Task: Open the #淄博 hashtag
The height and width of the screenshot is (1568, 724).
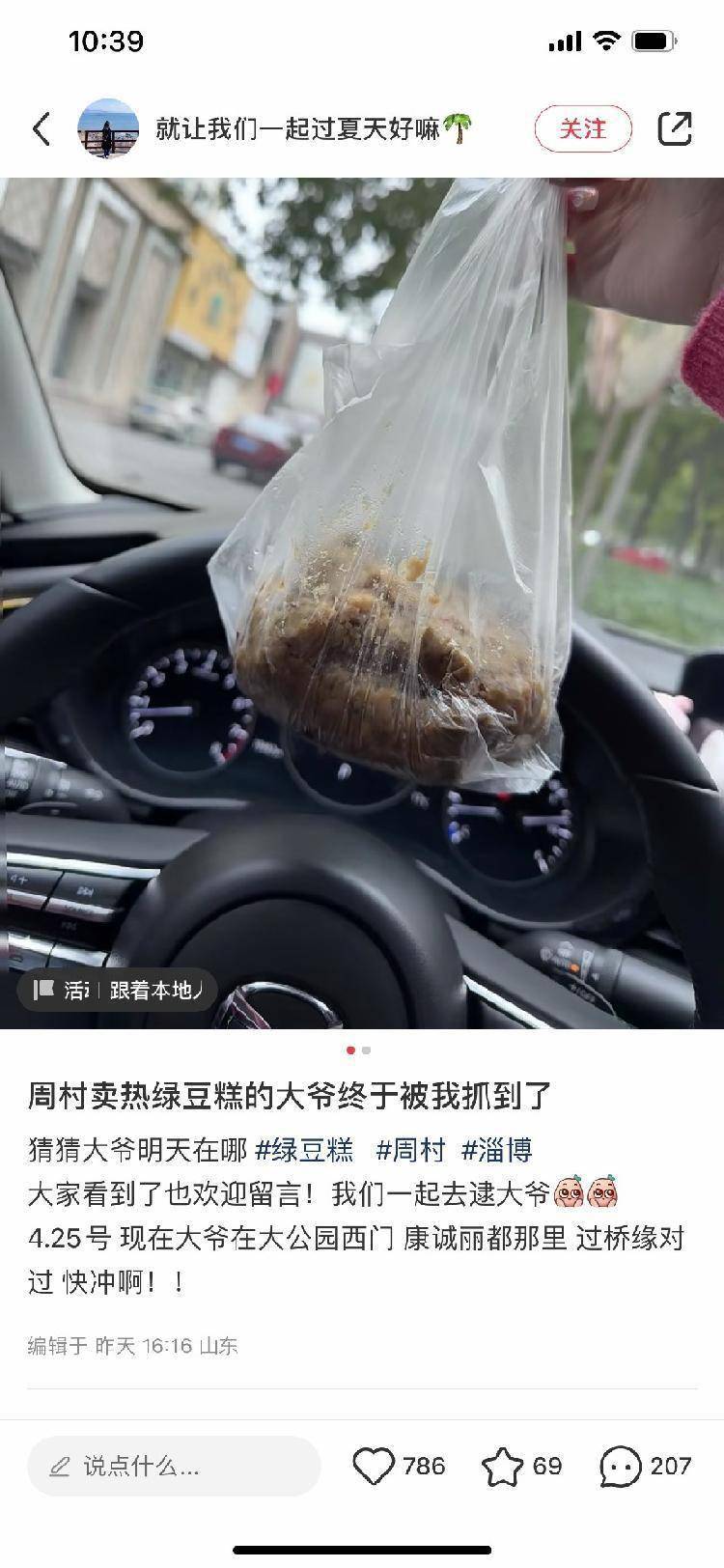Action: (x=496, y=1150)
